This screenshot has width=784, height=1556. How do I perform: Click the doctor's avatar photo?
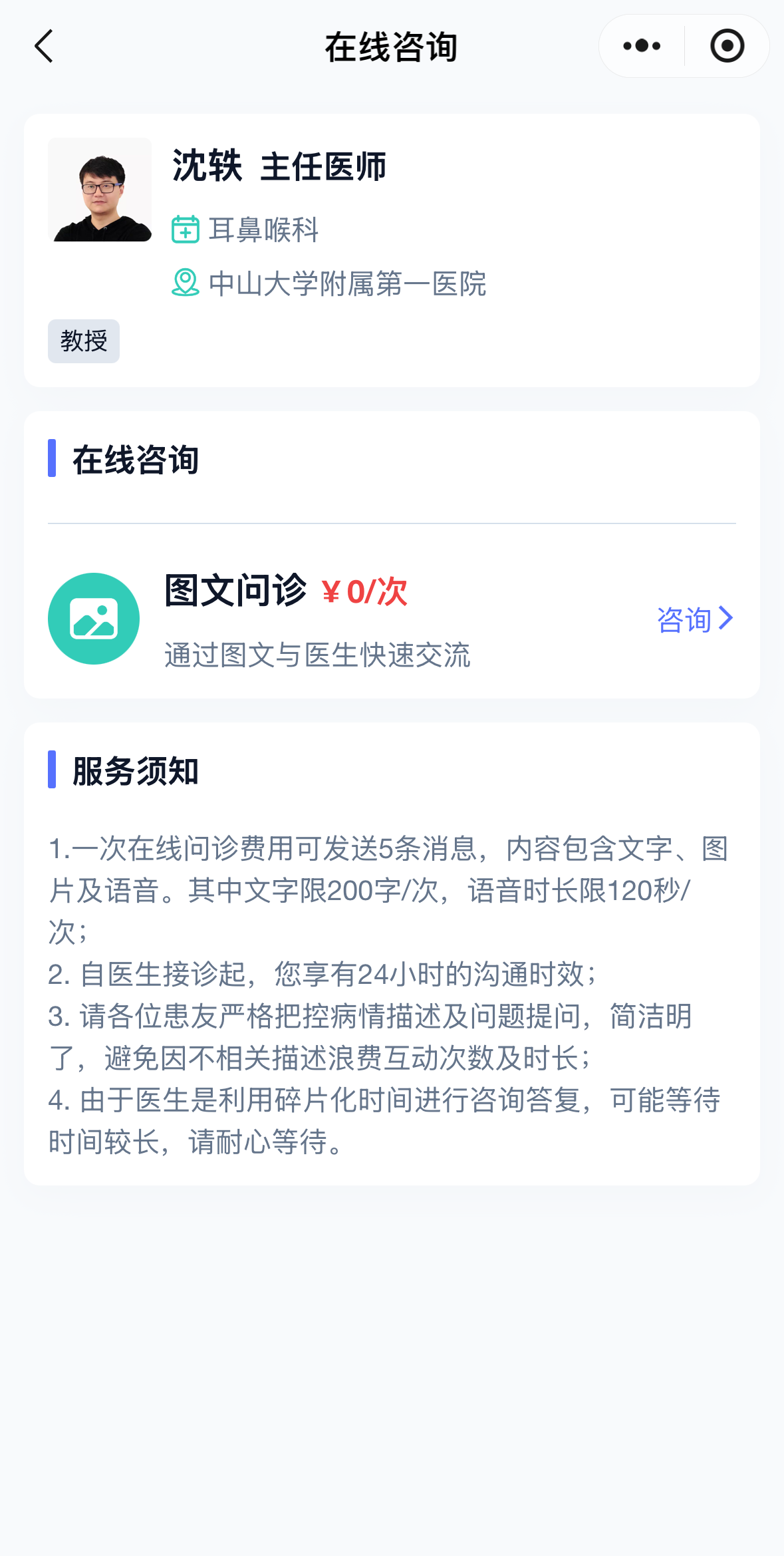pos(100,191)
